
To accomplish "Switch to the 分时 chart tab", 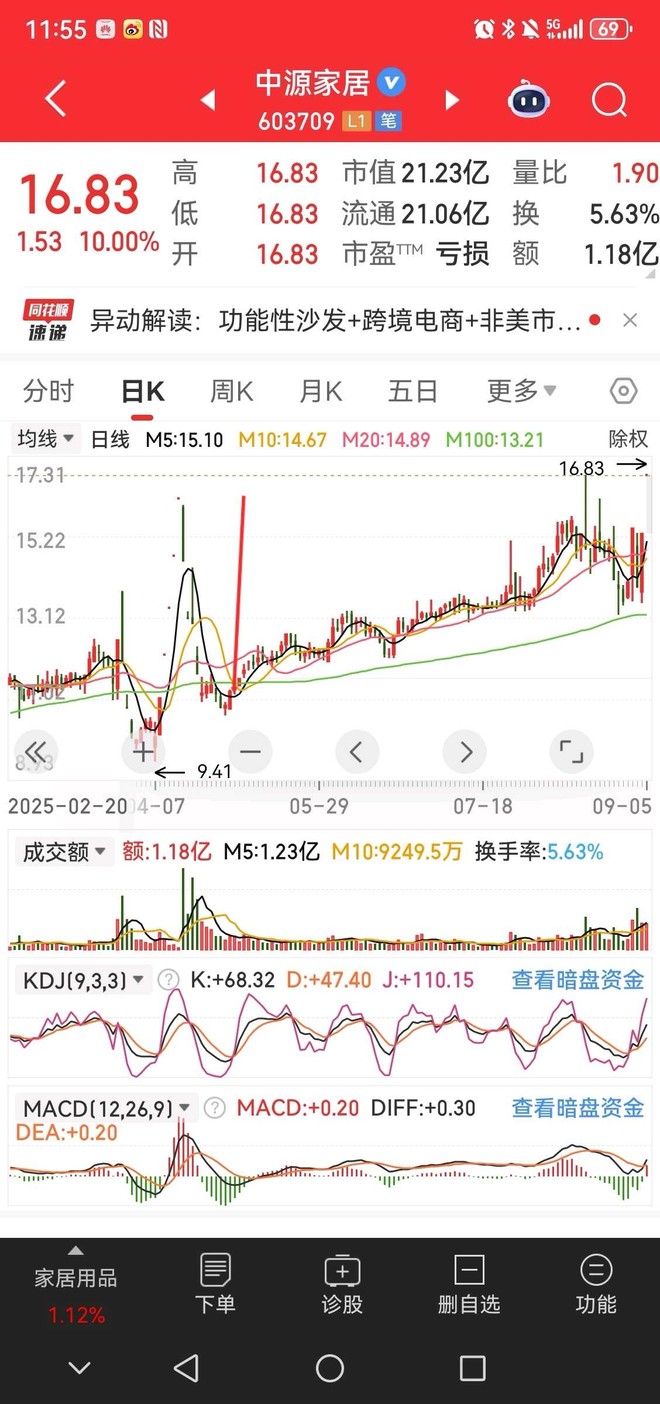I will (x=49, y=391).
